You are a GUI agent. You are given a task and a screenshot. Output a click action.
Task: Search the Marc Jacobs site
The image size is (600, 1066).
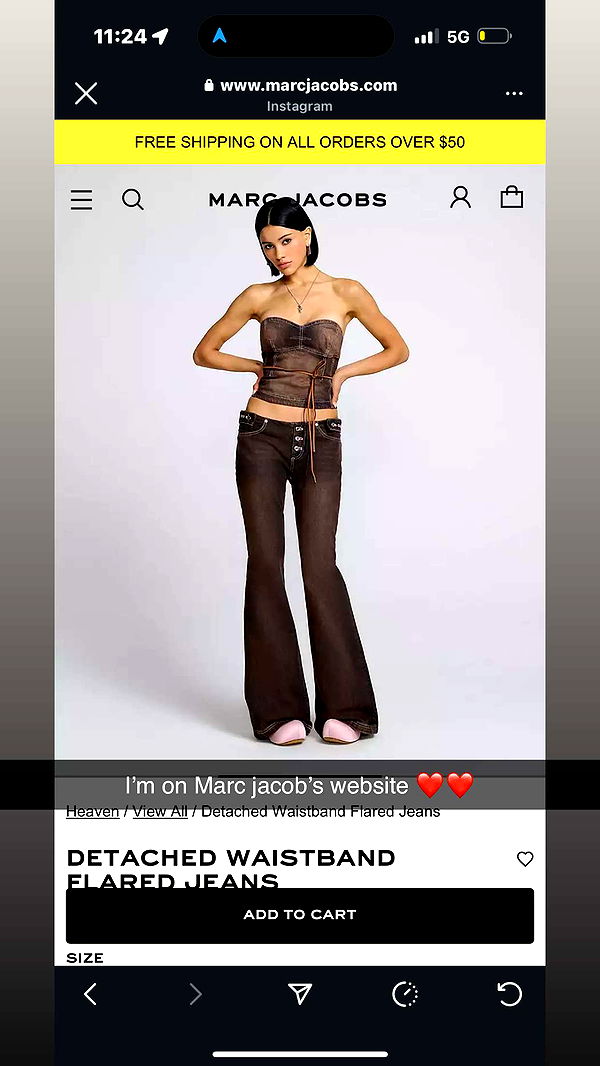coord(133,199)
